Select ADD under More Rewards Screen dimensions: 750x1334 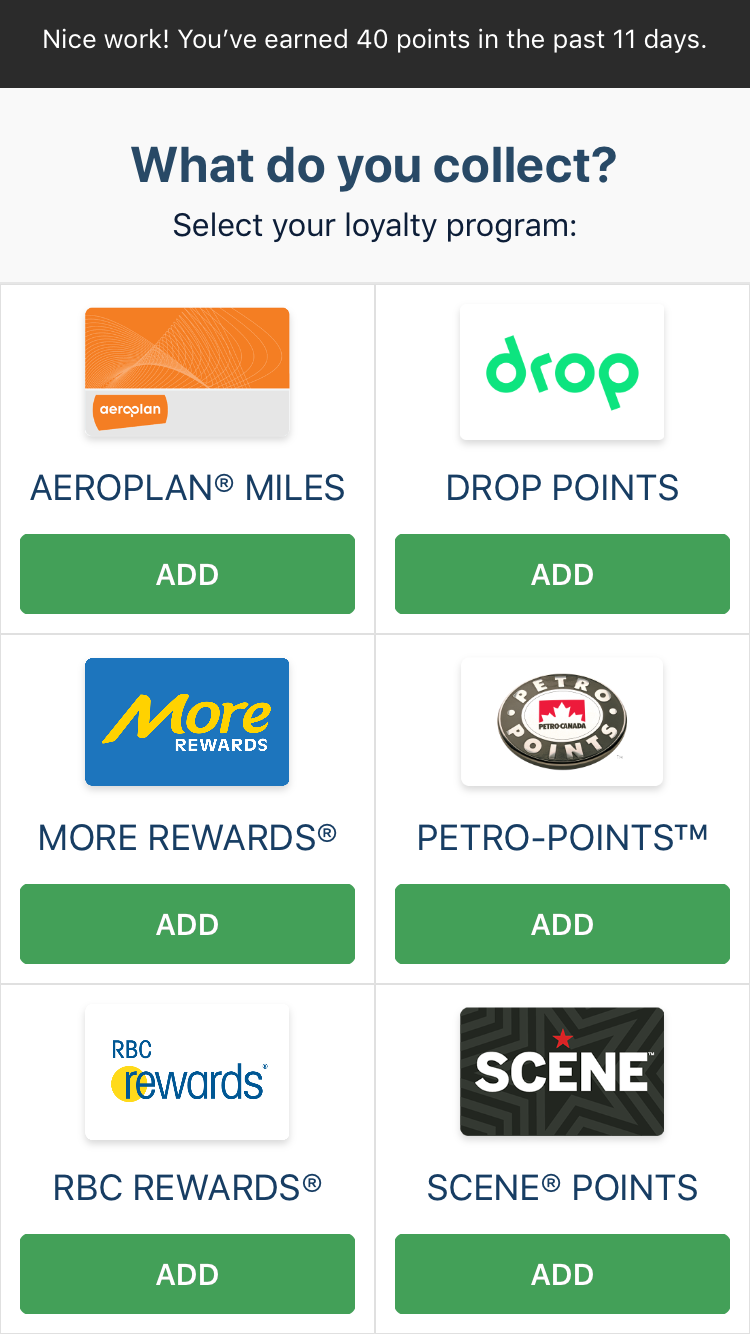pyautogui.click(x=187, y=924)
